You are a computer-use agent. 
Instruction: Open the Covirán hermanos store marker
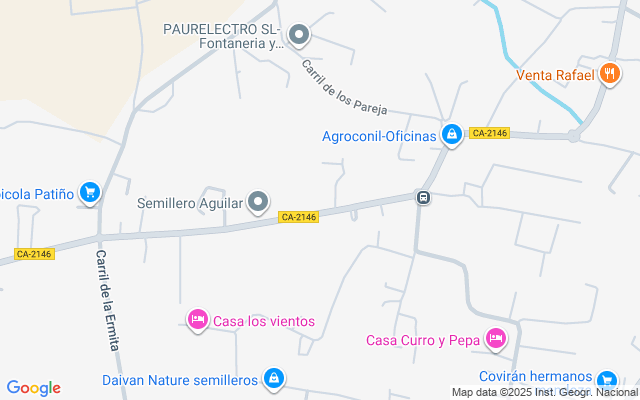click(x=606, y=379)
